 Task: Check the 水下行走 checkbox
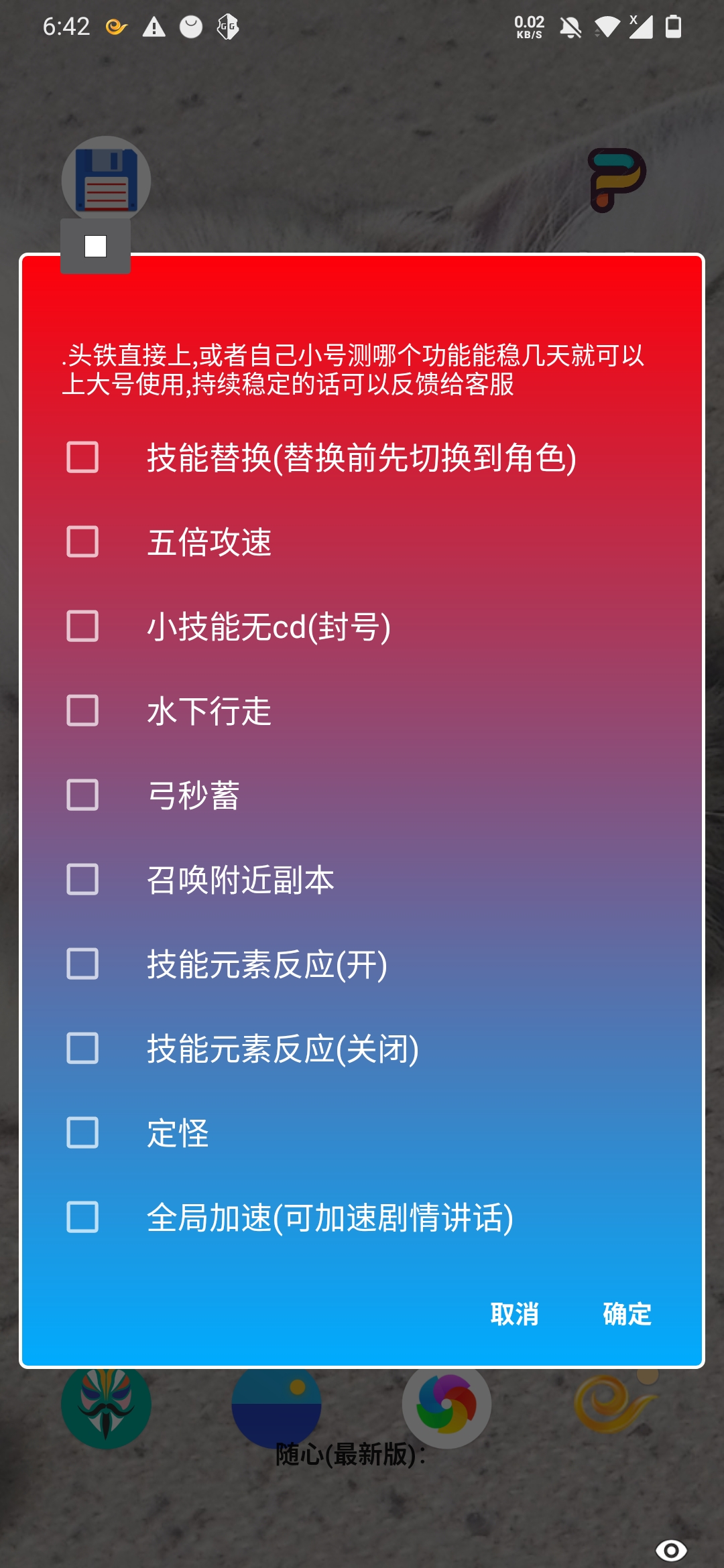click(x=82, y=712)
